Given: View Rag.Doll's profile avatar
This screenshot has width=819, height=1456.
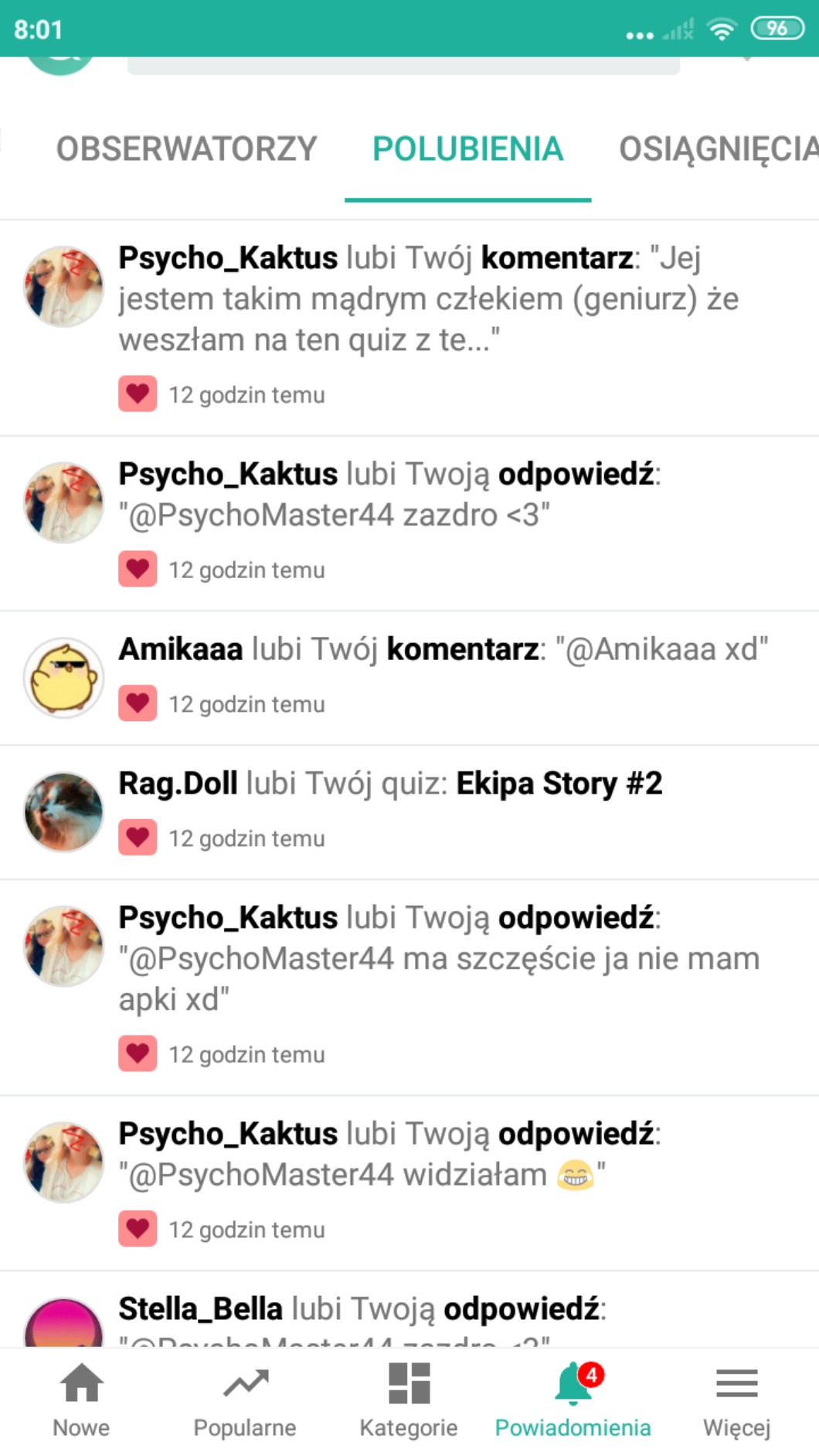Looking at the screenshot, I should (64, 811).
